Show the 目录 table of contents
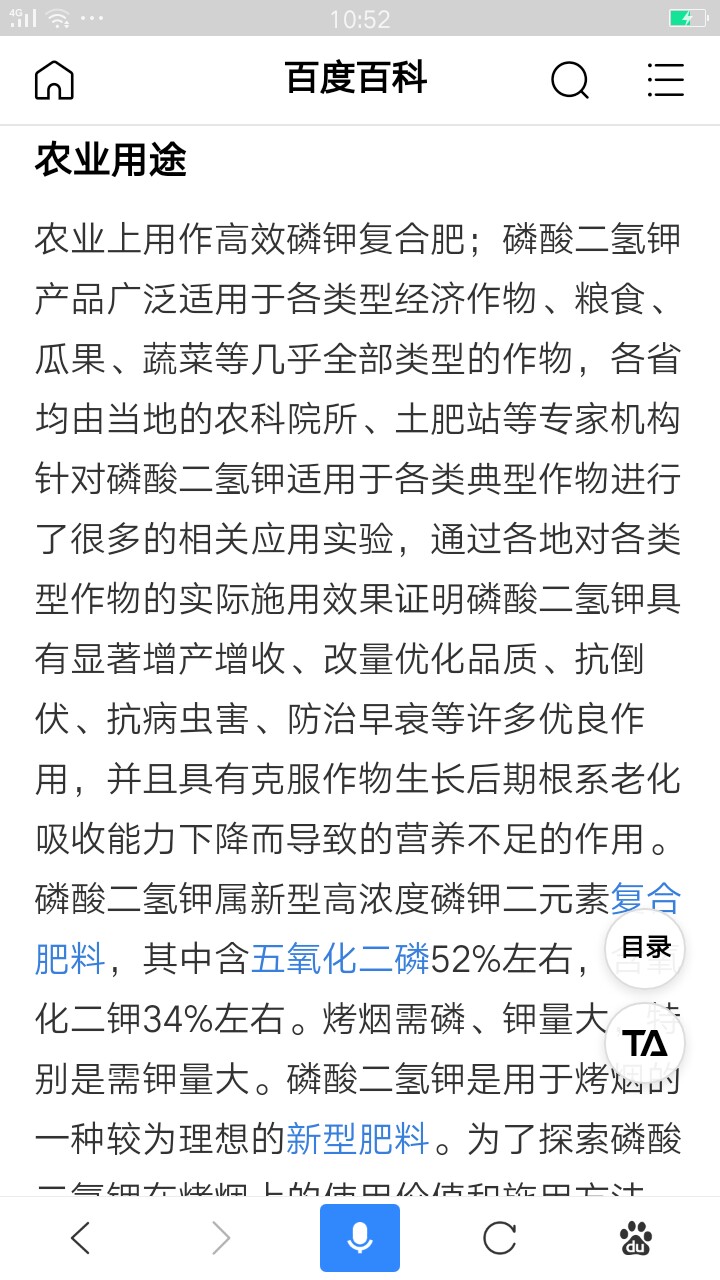Image resolution: width=720 pixels, height=1280 pixels. (645, 949)
